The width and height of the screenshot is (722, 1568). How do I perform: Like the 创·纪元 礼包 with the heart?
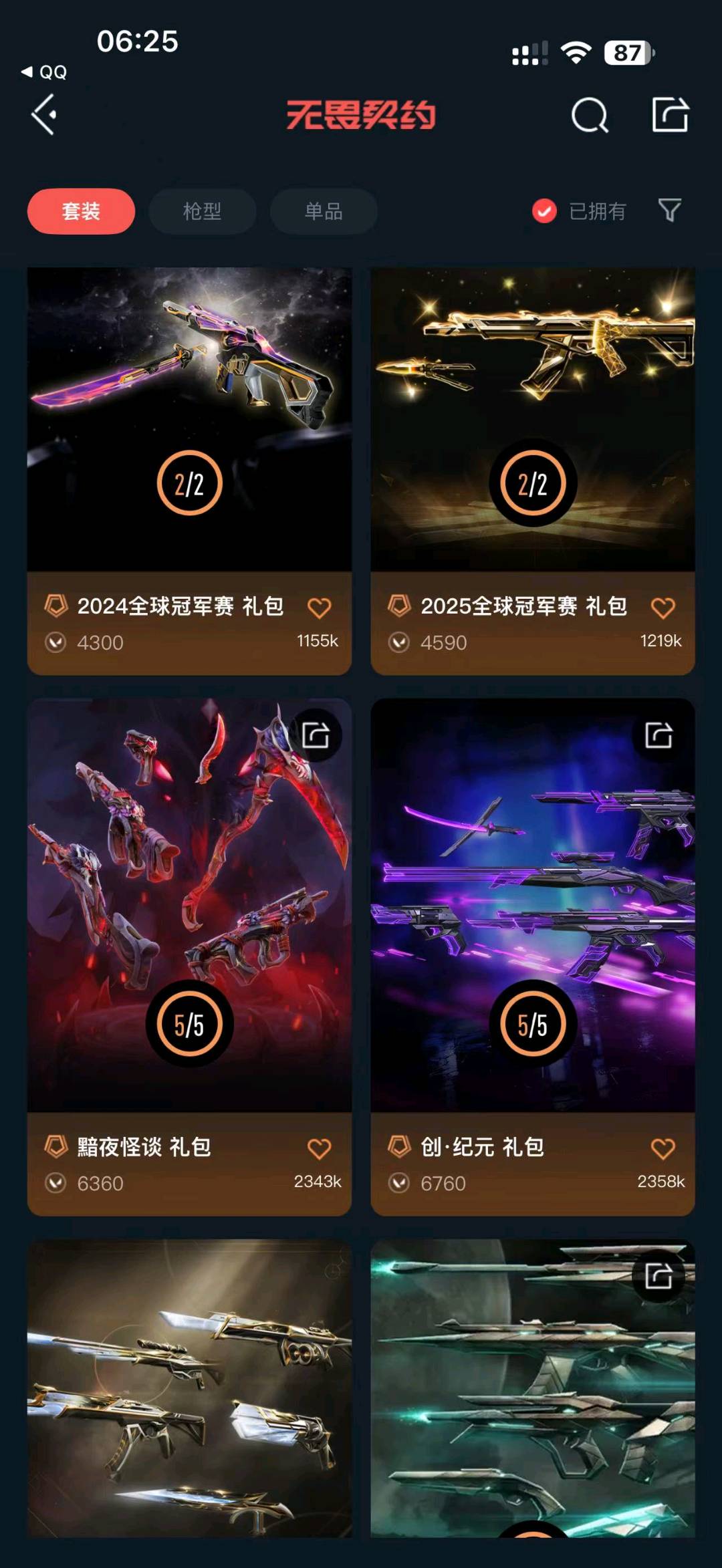(663, 1148)
